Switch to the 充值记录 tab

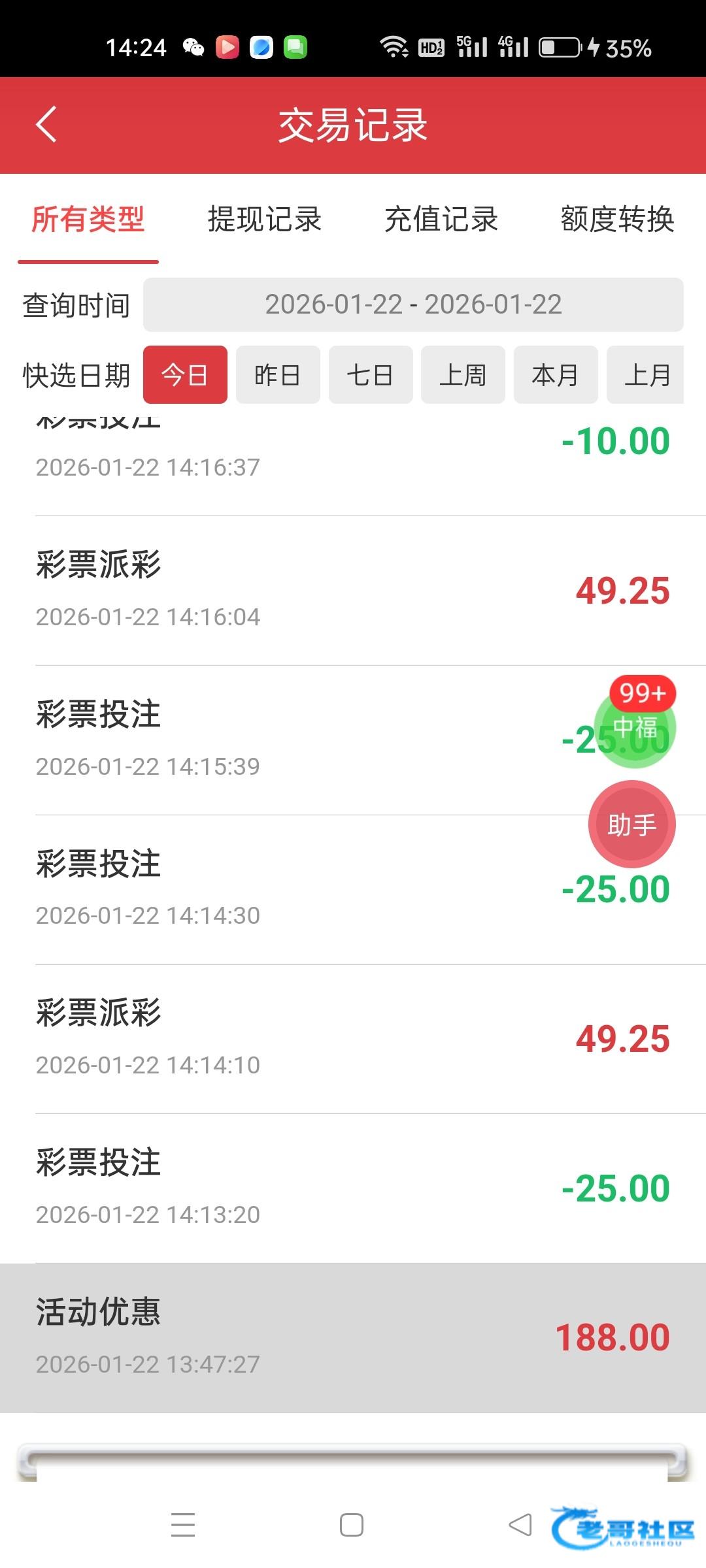(441, 220)
